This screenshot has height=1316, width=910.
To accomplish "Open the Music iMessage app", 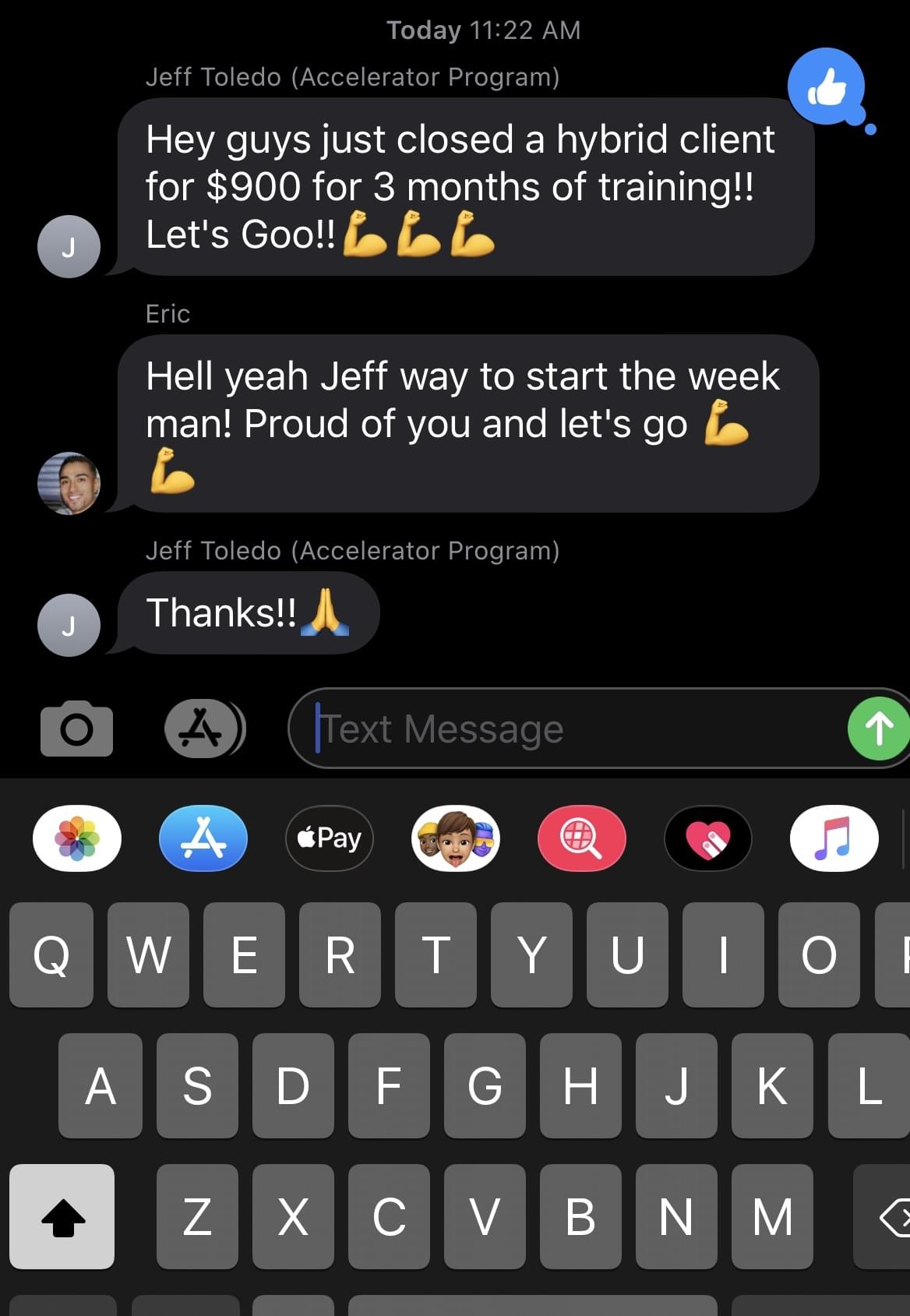I will point(834,838).
